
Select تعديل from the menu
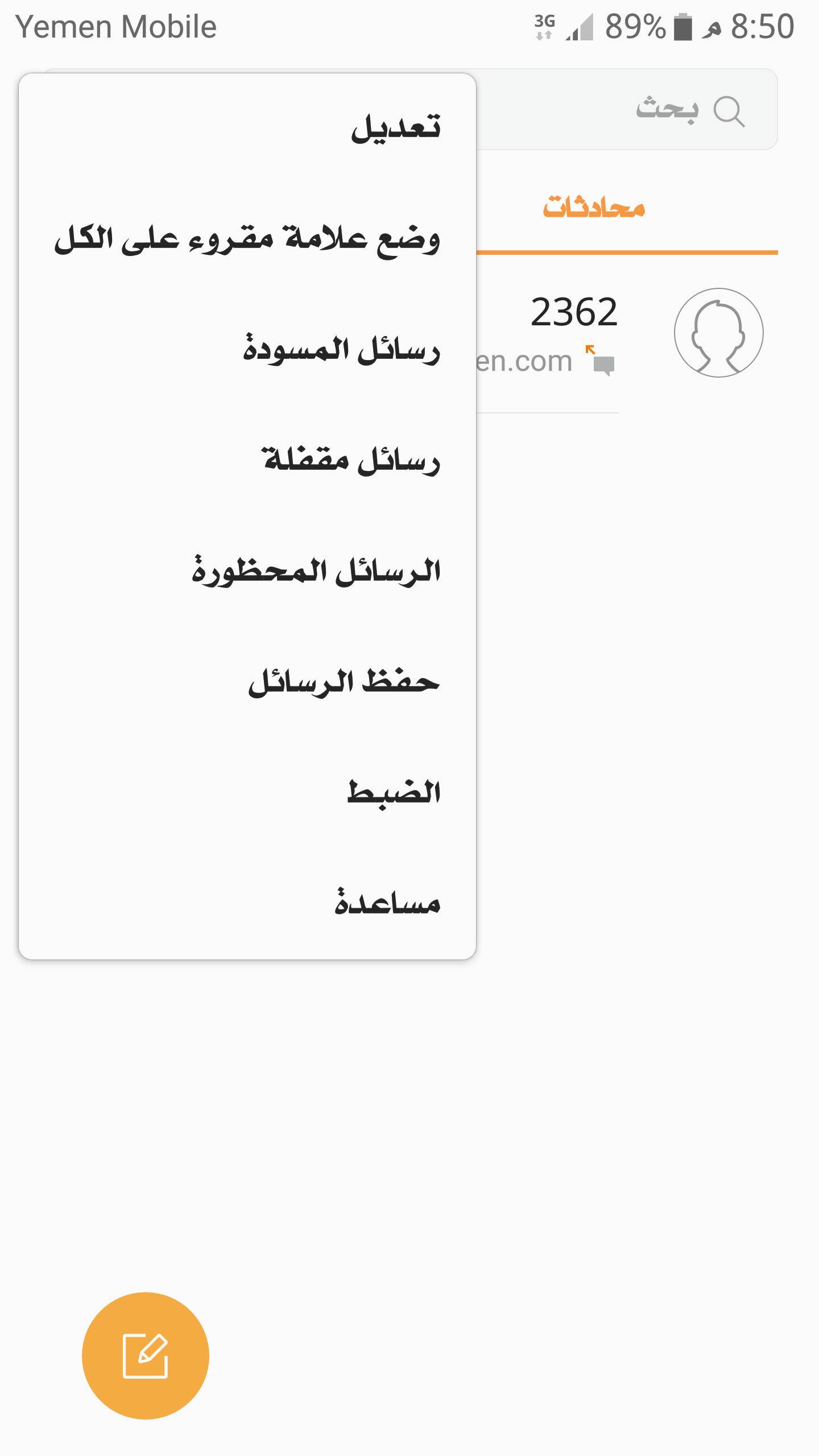(247, 128)
